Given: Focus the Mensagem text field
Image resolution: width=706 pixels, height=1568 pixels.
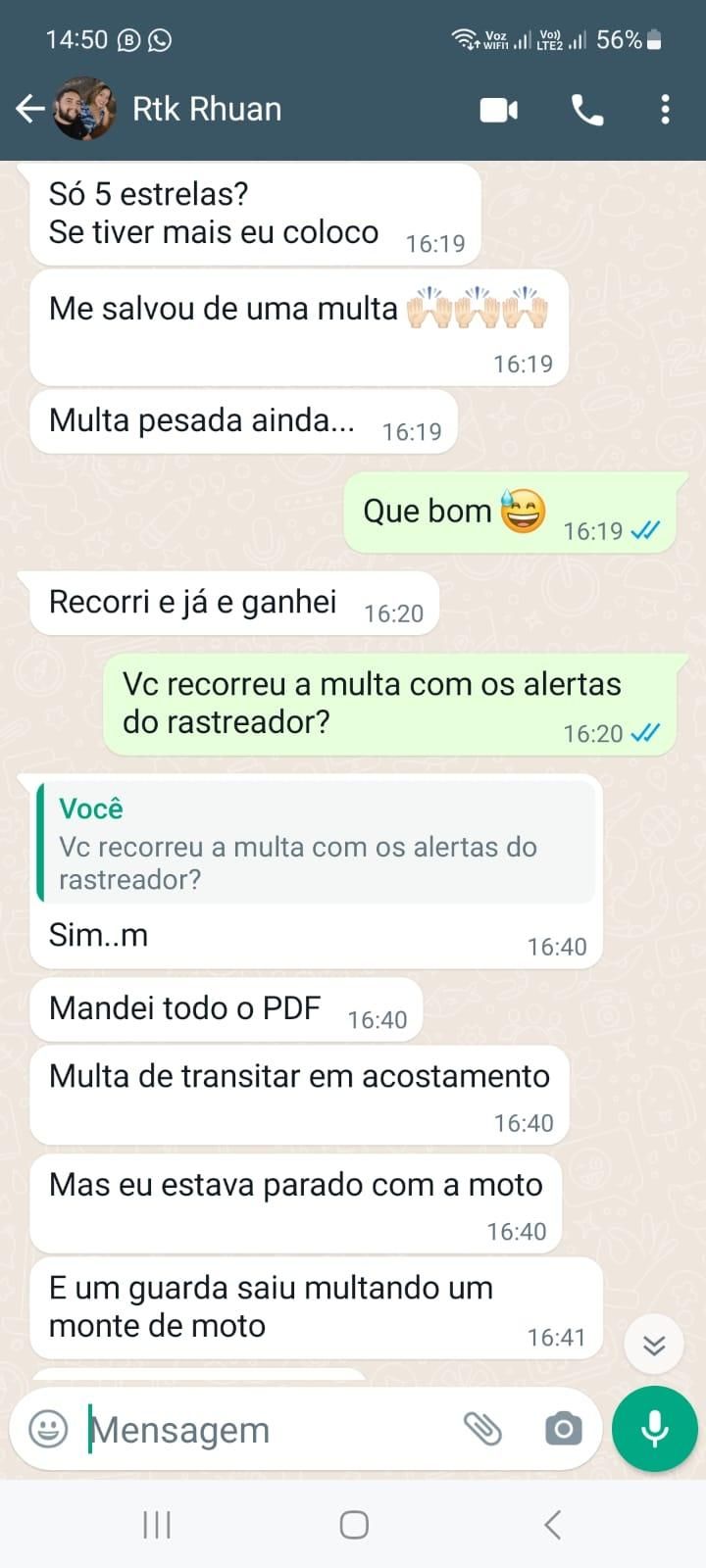Looking at the screenshot, I should (x=265, y=1430).
